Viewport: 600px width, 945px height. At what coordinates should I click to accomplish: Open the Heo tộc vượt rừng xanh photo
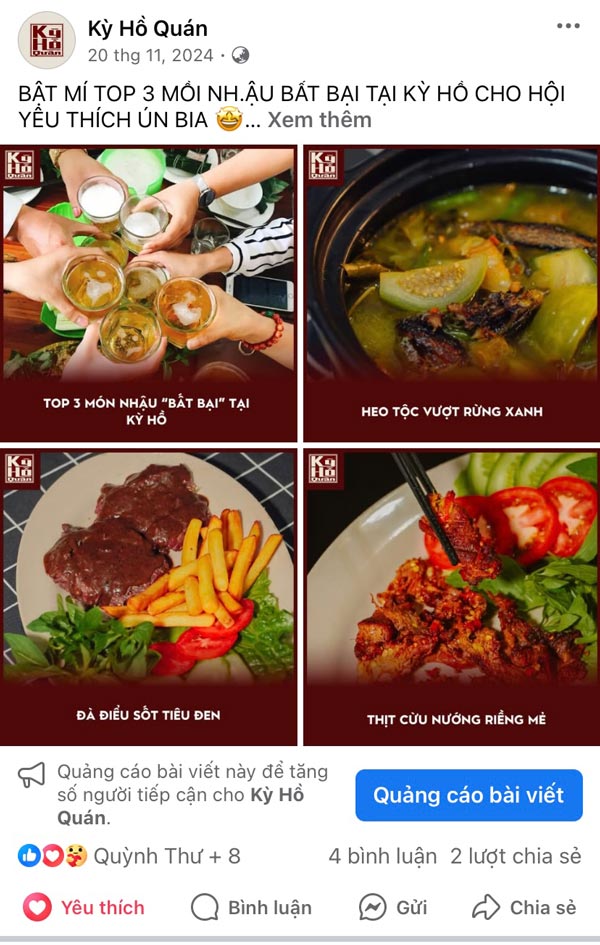[x=452, y=293]
